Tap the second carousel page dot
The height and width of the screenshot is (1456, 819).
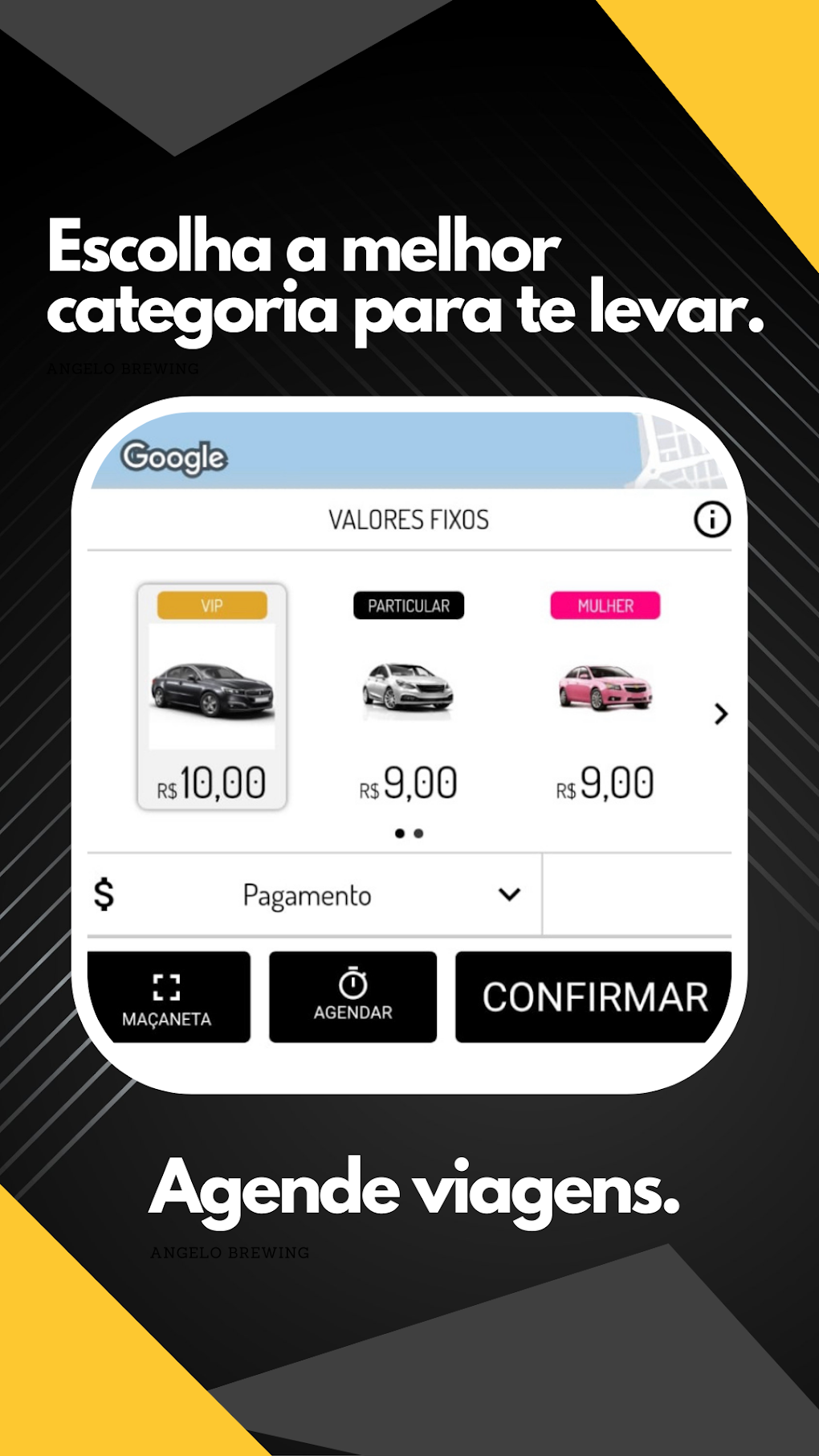(419, 834)
